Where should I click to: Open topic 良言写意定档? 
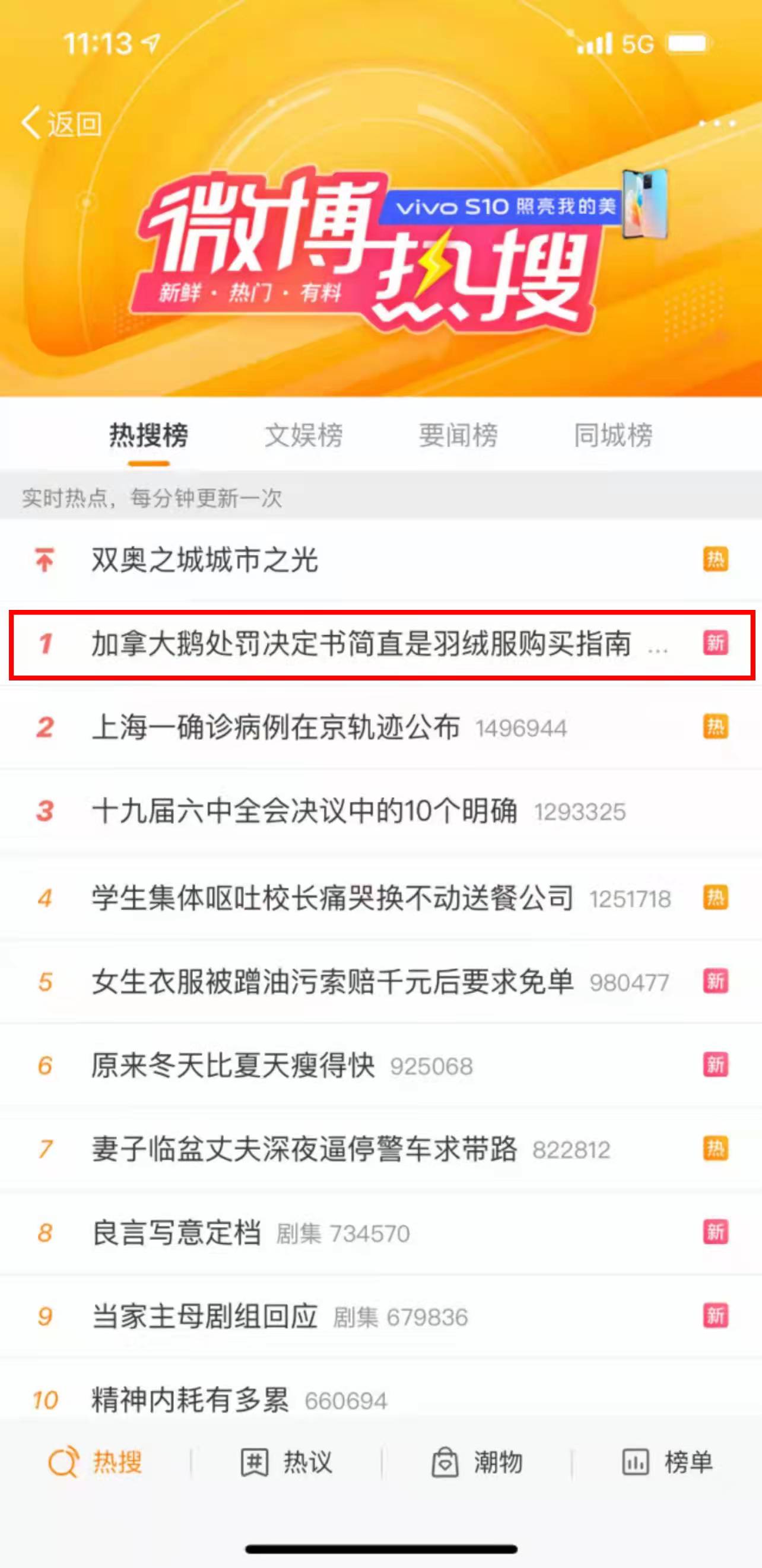click(x=177, y=1233)
